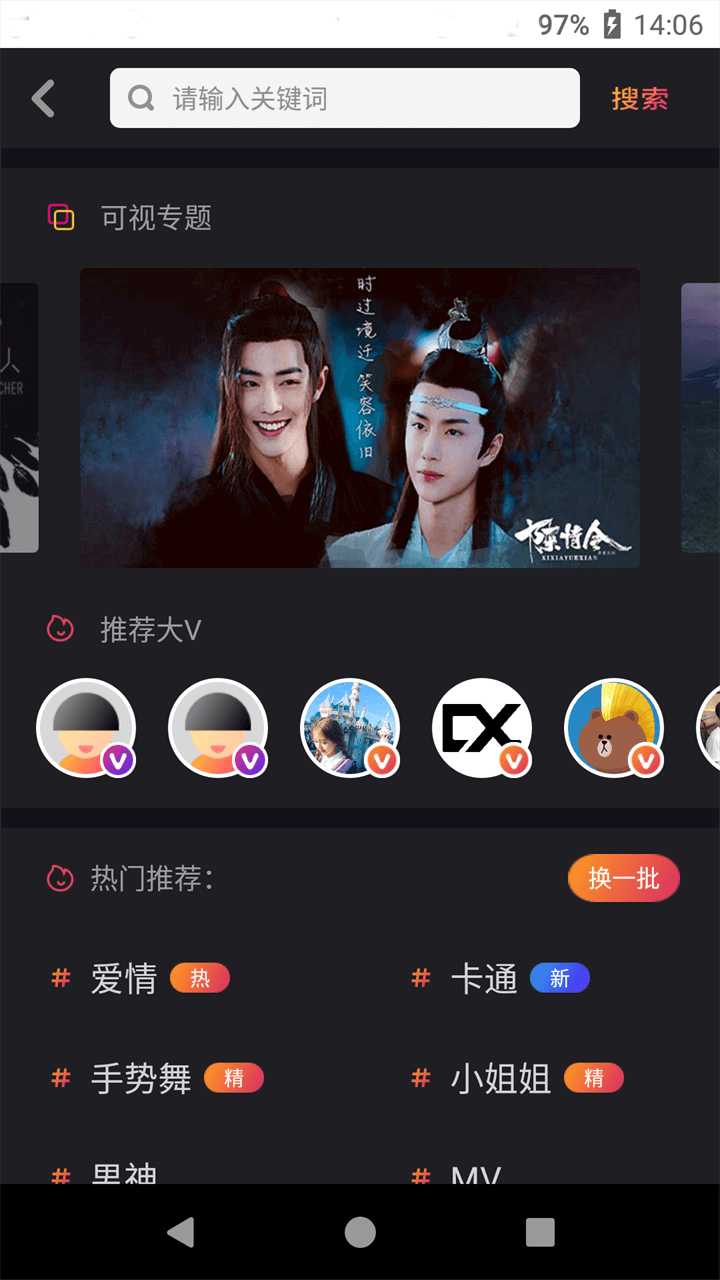Open the castle photo user avatar

350,728
